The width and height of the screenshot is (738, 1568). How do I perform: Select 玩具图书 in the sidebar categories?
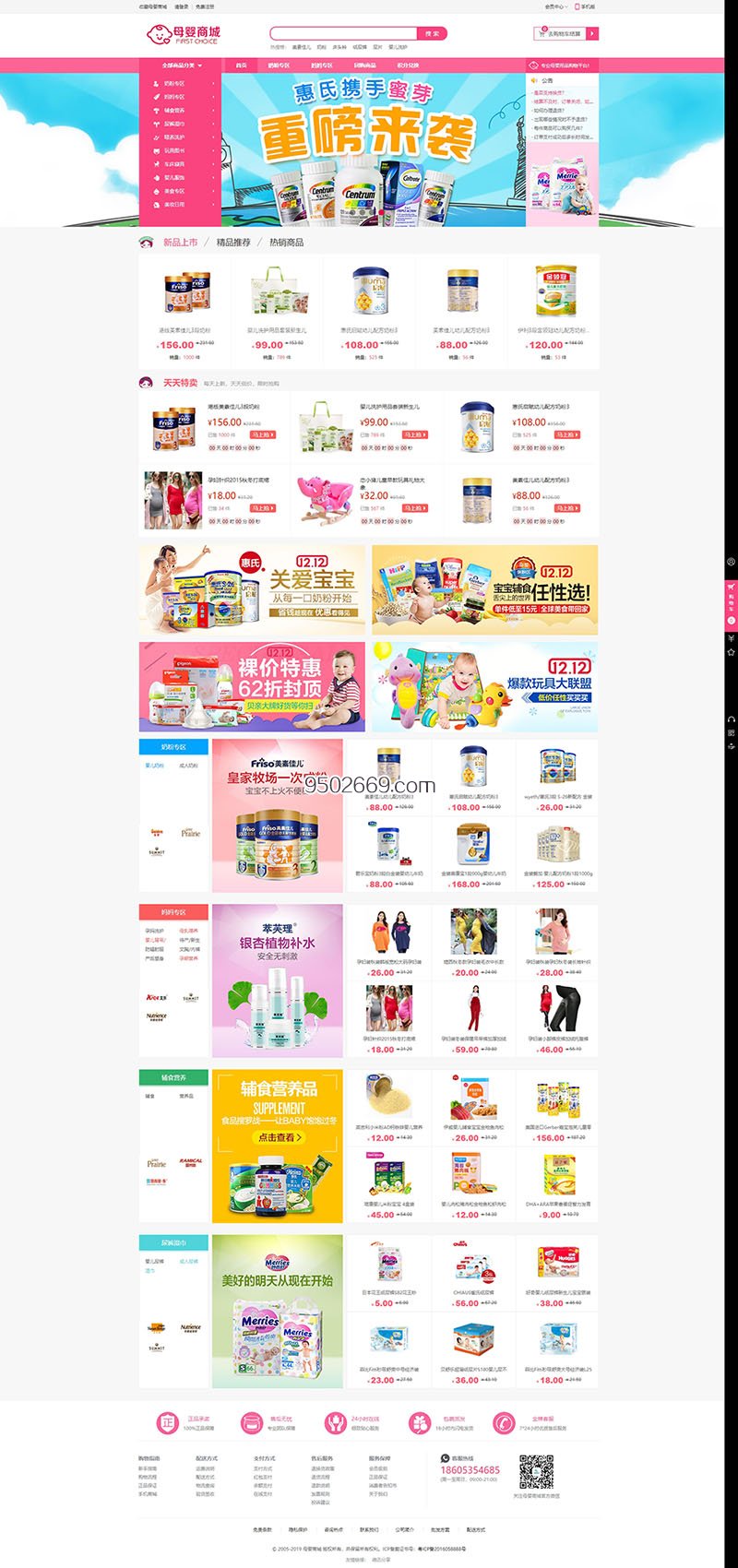175,150
